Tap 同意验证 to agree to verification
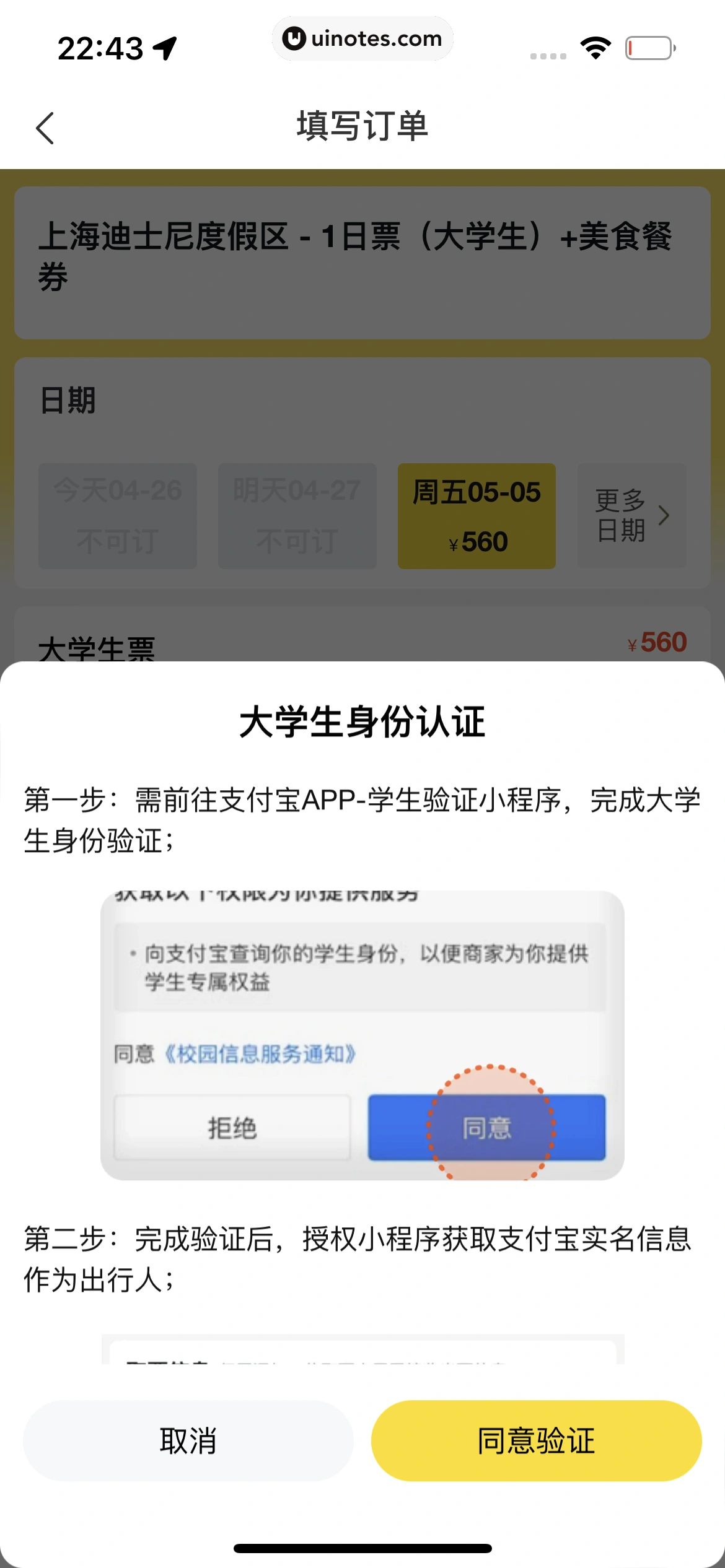Screen dimensions: 725x1568 [536, 1440]
